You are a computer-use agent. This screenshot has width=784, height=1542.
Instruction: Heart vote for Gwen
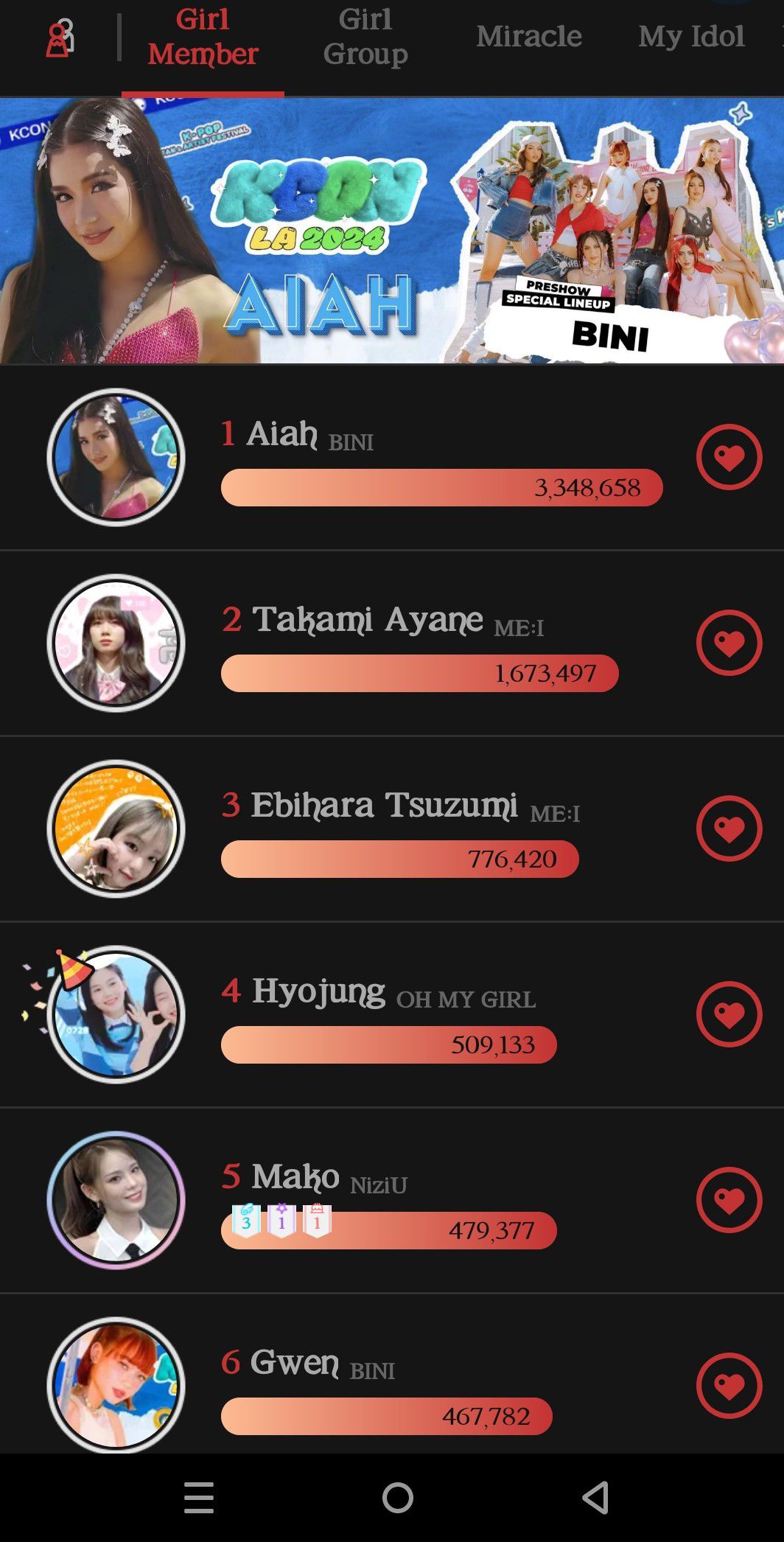tap(729, 1386)
